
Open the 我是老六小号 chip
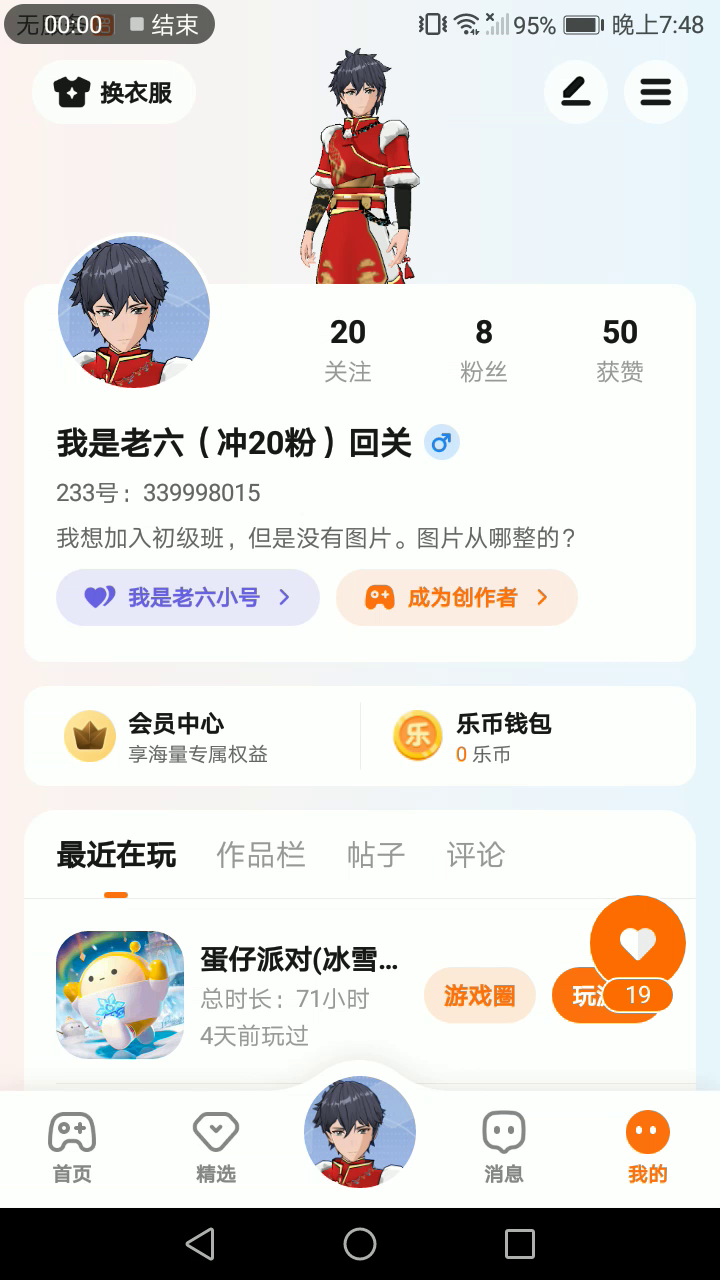[x=188, y=598]
